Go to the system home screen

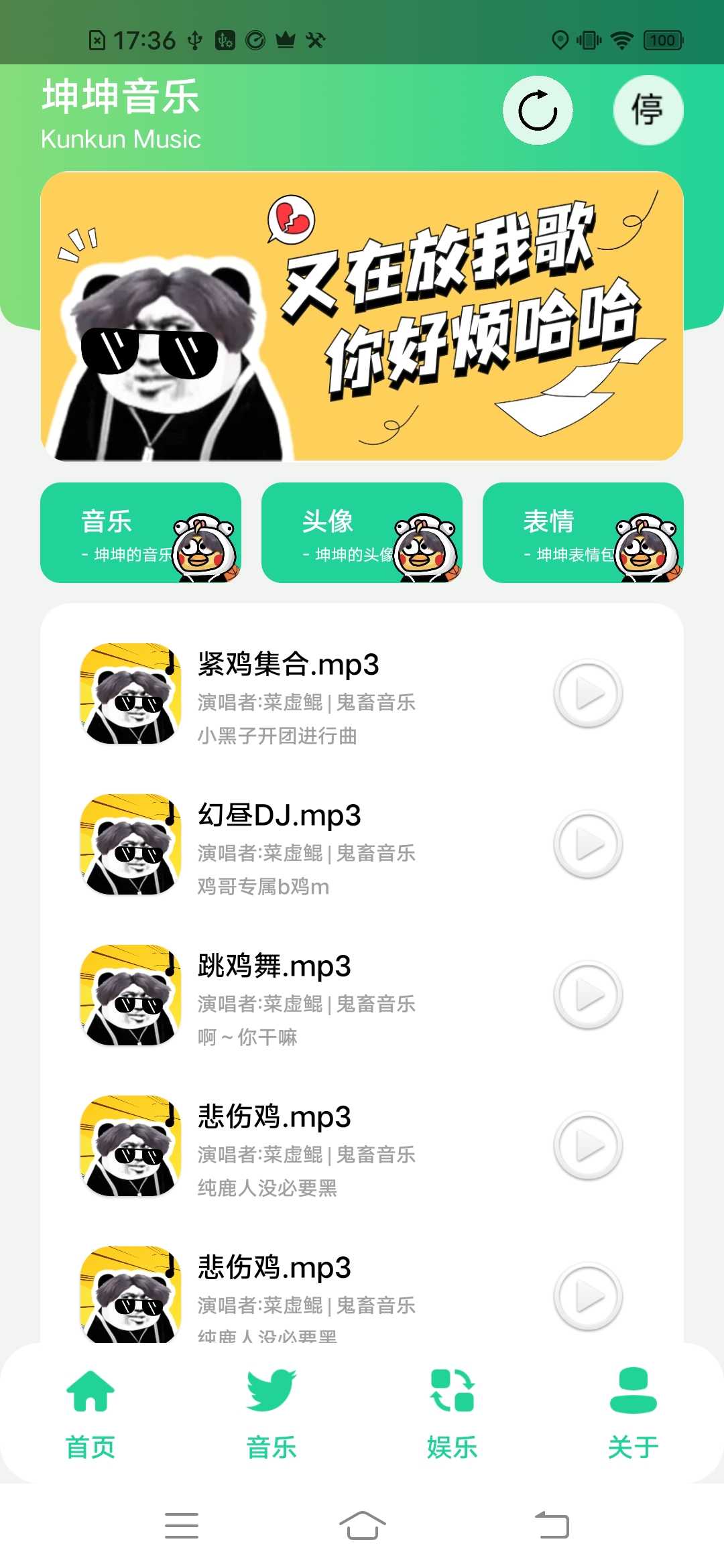(x=362, y=1526)
